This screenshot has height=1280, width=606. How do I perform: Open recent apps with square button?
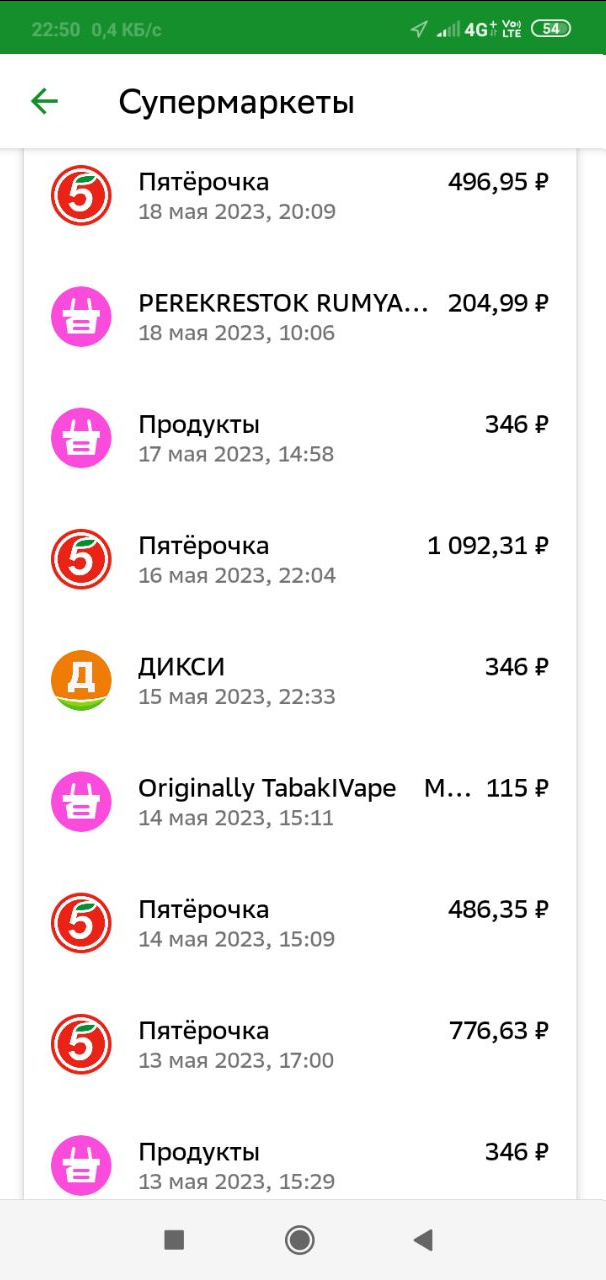[x=174, y=1240]
